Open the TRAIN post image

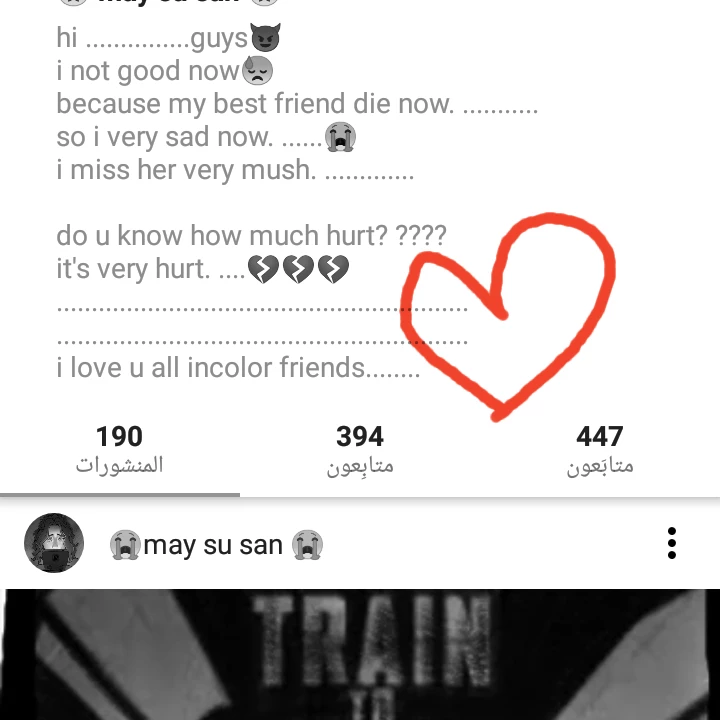360,654
